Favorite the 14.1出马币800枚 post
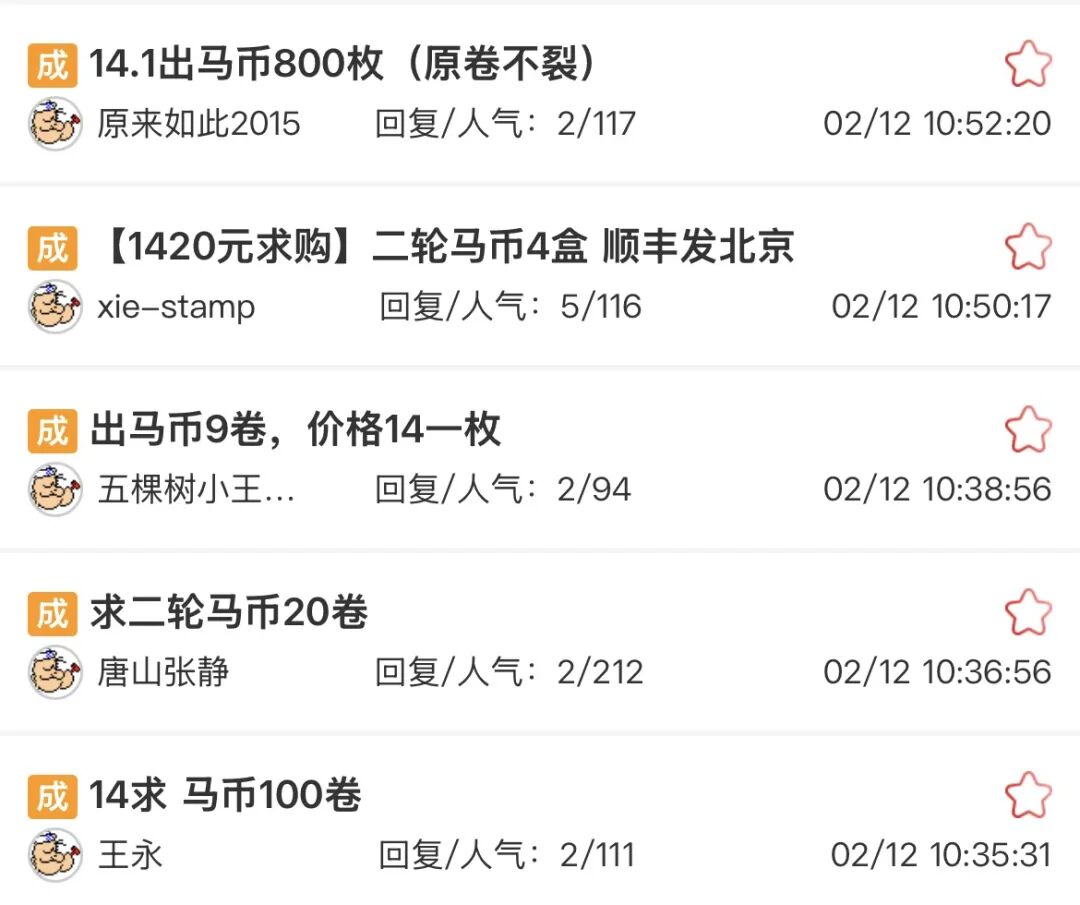 pyautogui.click(x=1027, y=65)
